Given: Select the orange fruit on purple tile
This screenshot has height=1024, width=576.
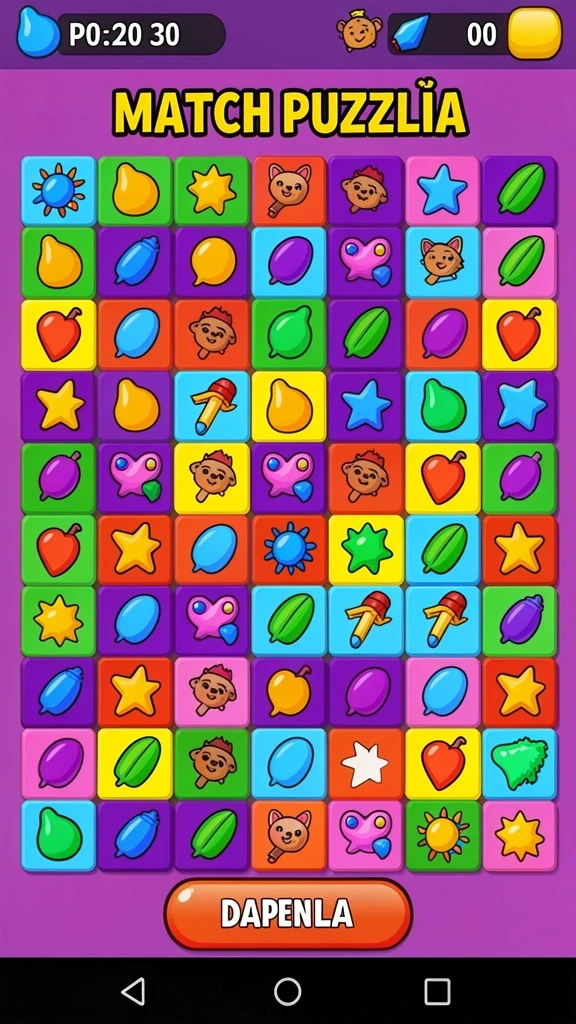Looking at the screenshot, I should click(289, 692).
